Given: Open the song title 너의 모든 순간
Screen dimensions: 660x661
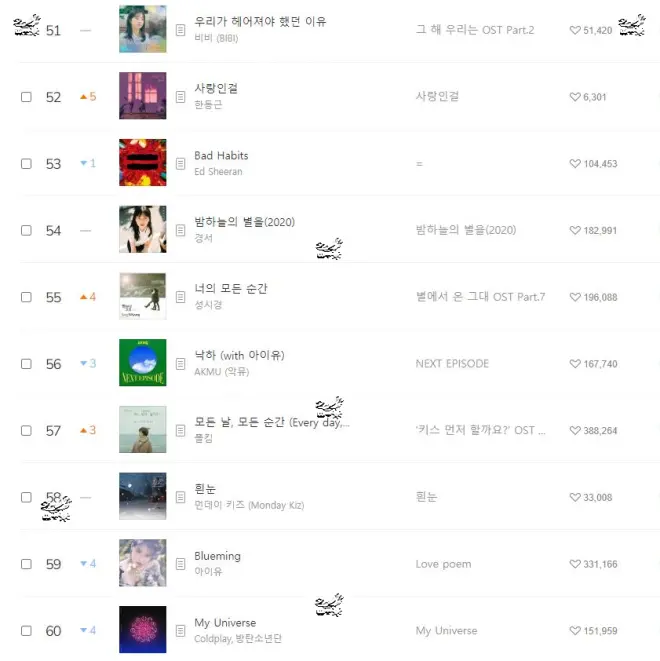Looking at the screenshot, I should pyautogui.click(x=230, y=289).
